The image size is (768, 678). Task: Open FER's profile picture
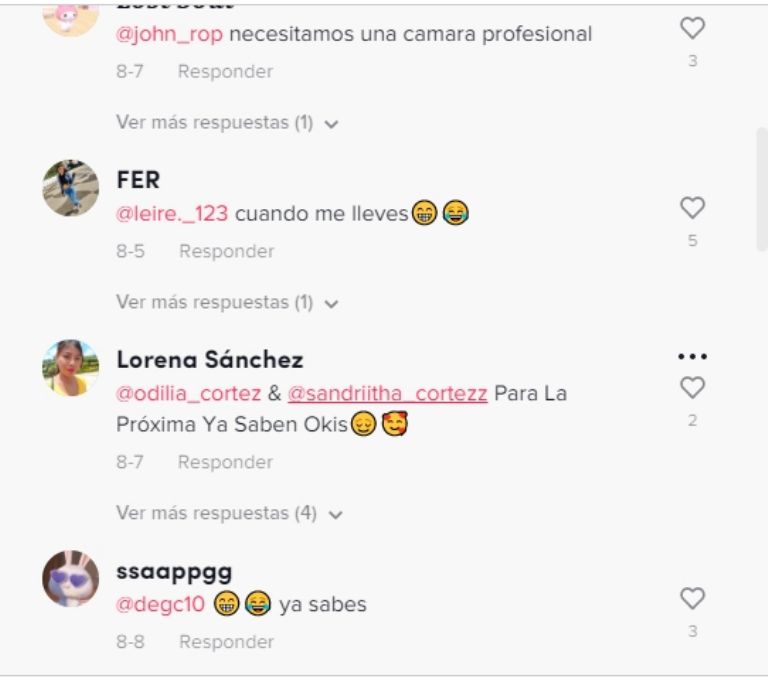click(71, 188)
